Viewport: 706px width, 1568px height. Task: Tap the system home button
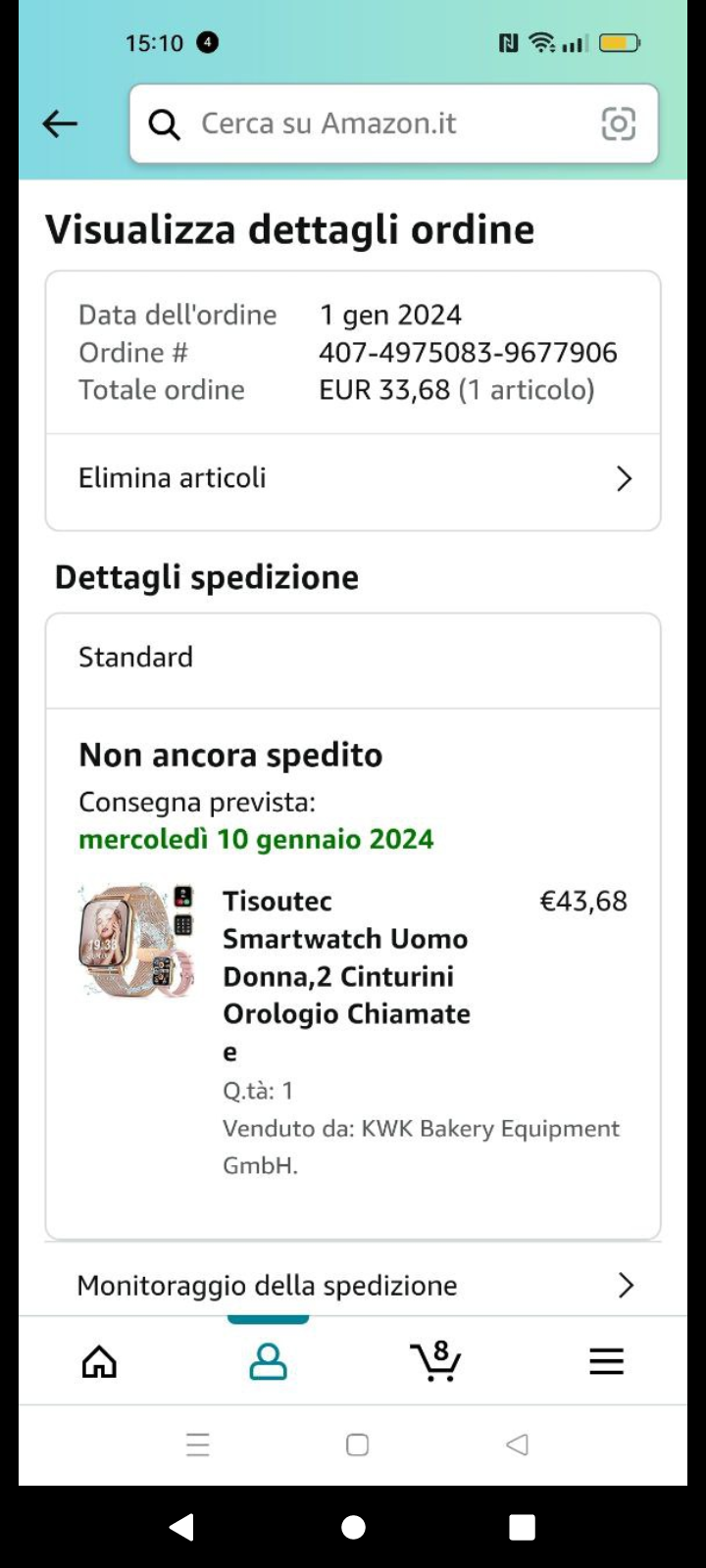click(353, 1527)
